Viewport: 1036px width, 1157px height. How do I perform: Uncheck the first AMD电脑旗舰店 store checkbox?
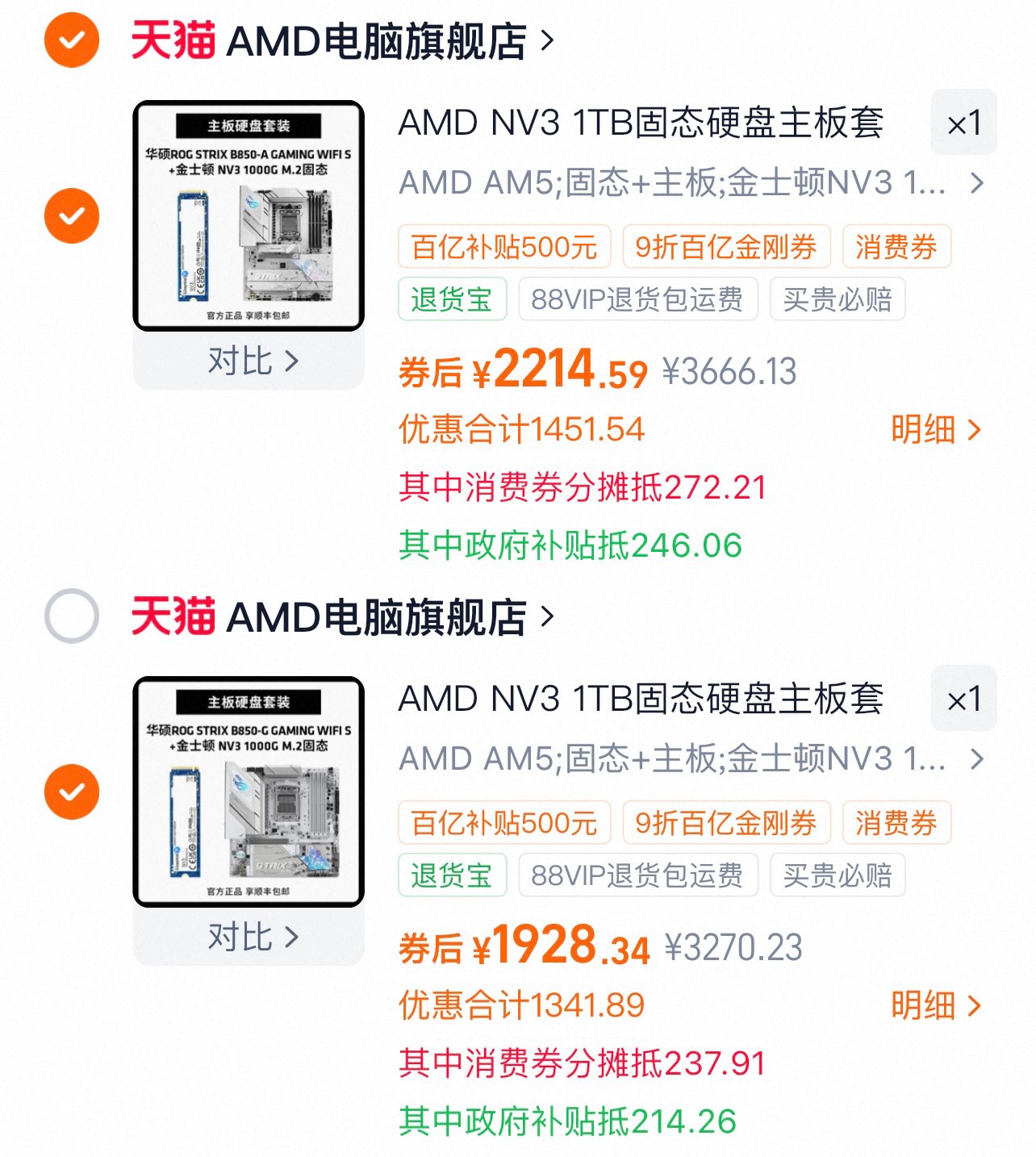click(72, 40)
